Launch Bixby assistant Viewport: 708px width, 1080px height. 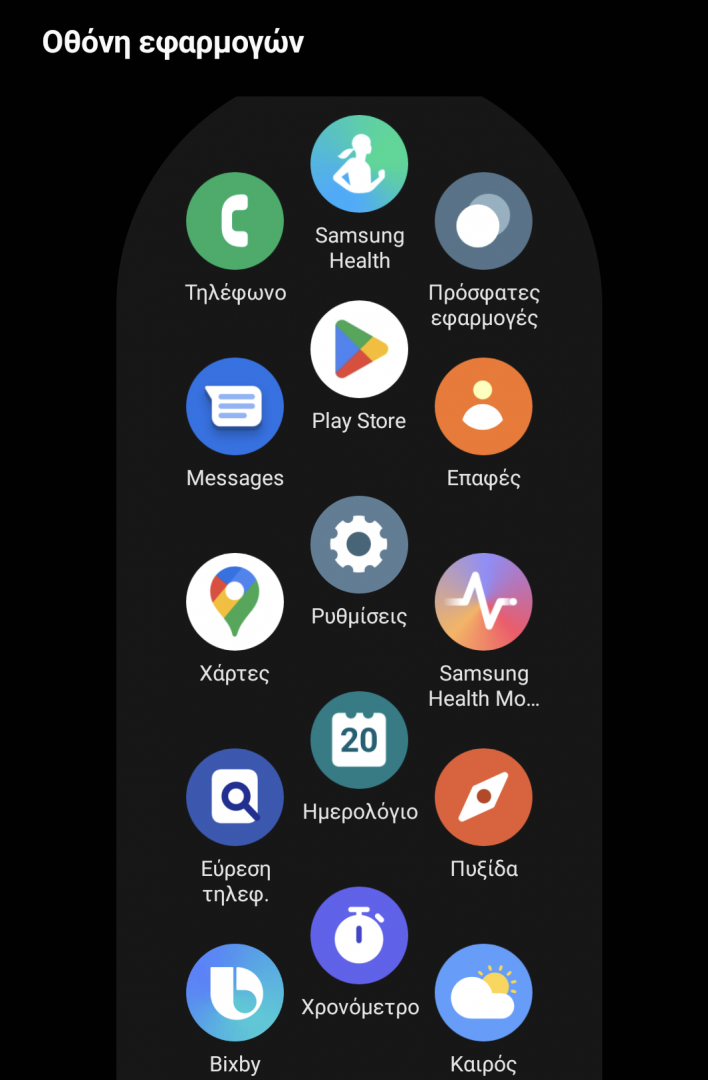[235, 992]
